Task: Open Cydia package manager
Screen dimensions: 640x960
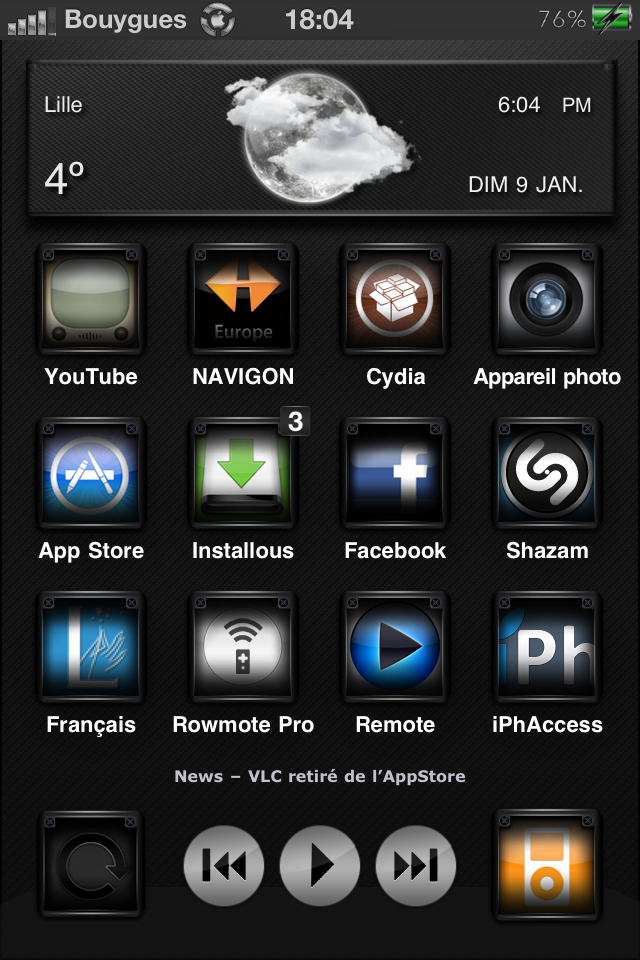Action: [x=395, y=299]
